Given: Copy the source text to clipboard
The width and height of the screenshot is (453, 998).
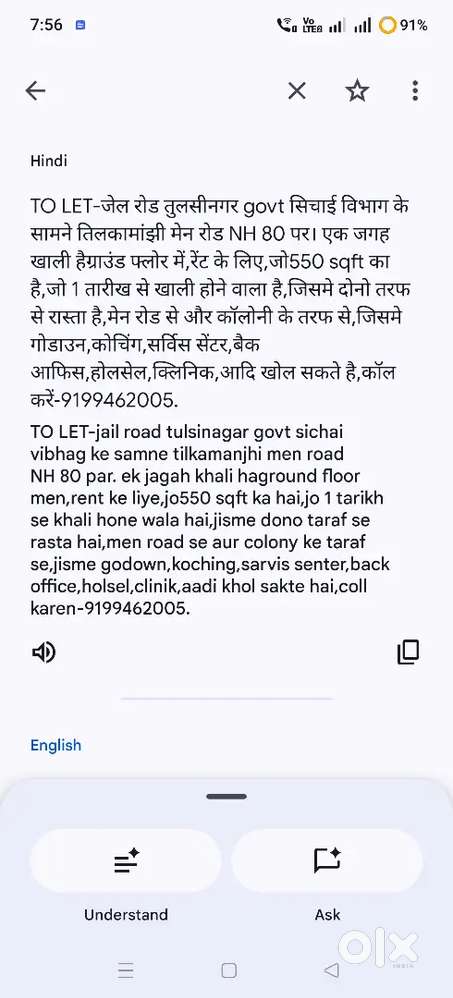Looking at the screenshot, I should pos(408,652).
